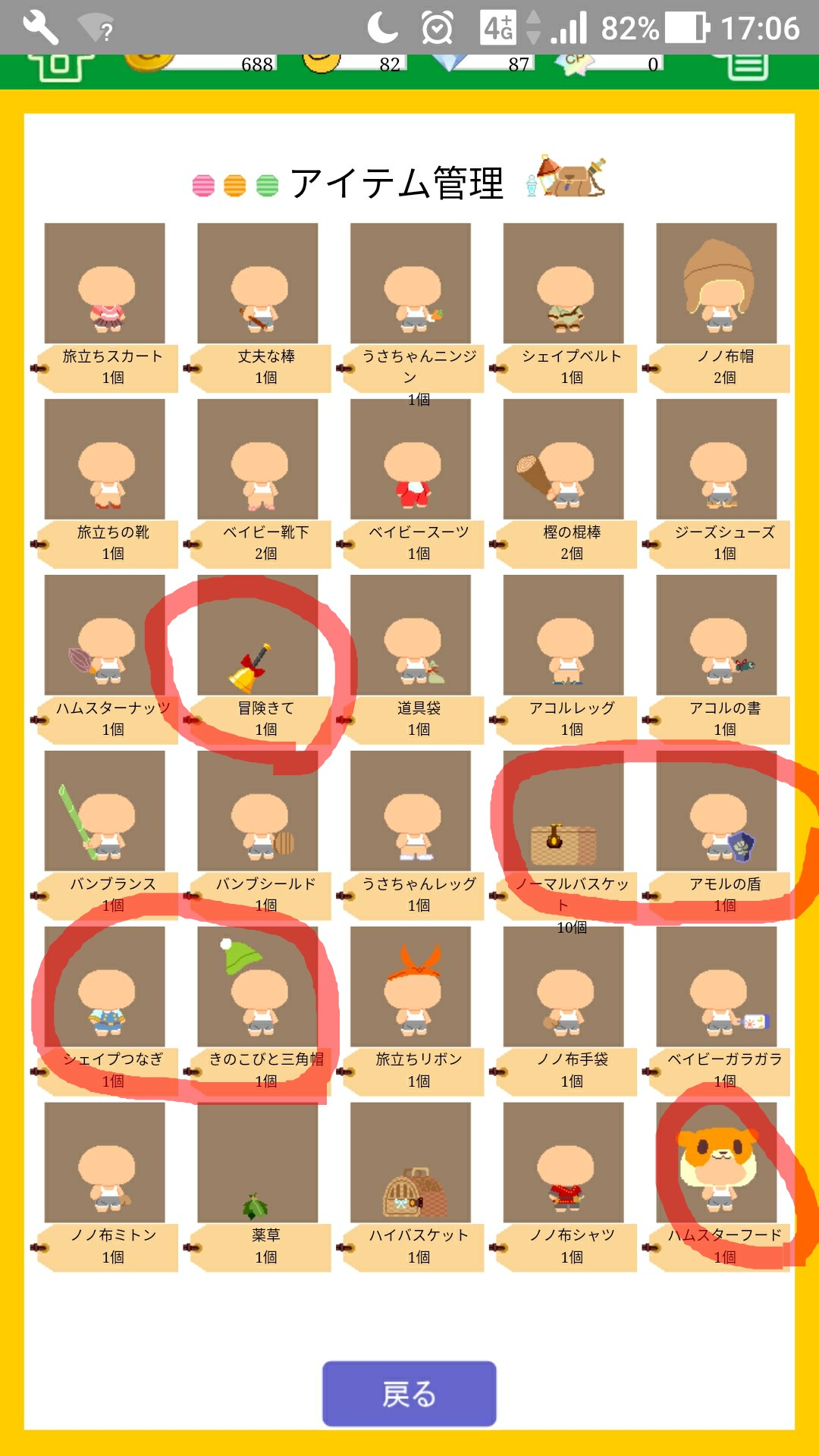Open the アモルの盾 item
The width and height of the screenshot is (819, 1456).
click(x=717, y=811)
